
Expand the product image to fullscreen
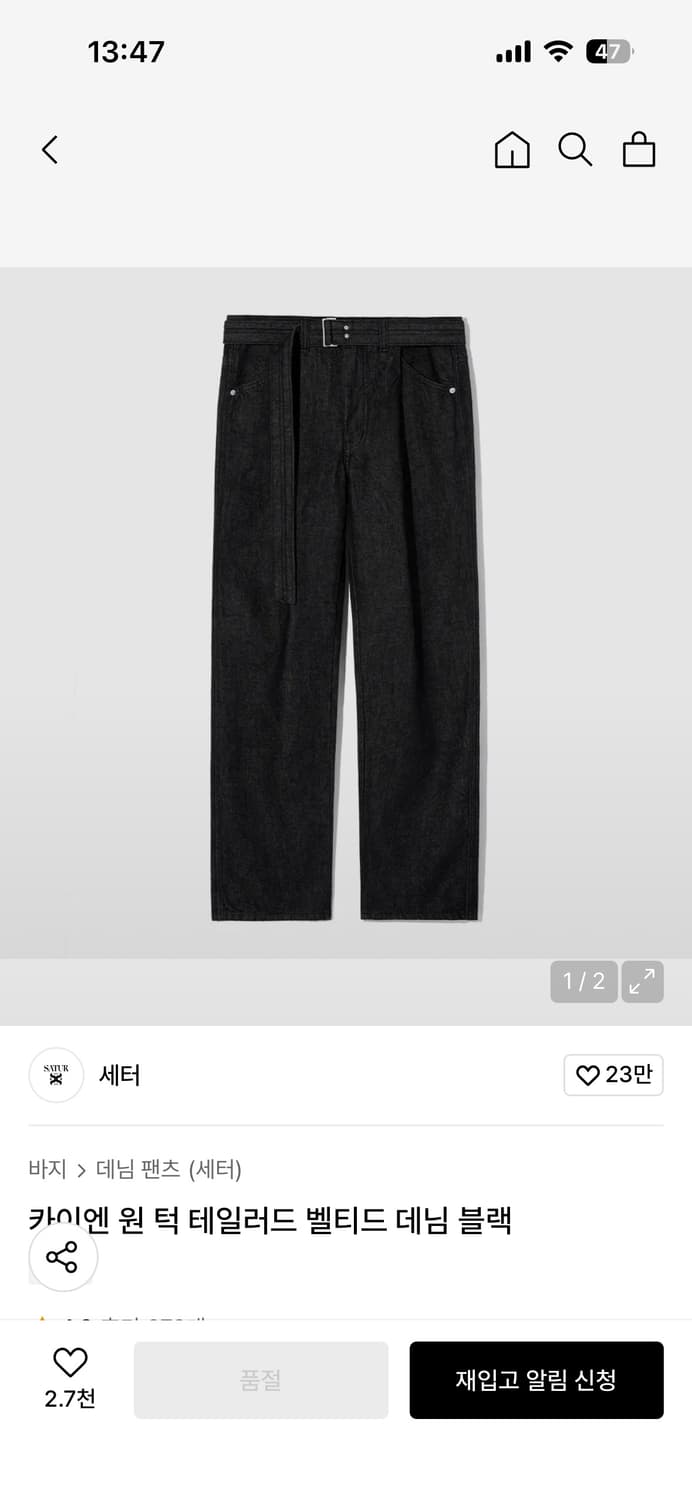(x=642, y=982)
